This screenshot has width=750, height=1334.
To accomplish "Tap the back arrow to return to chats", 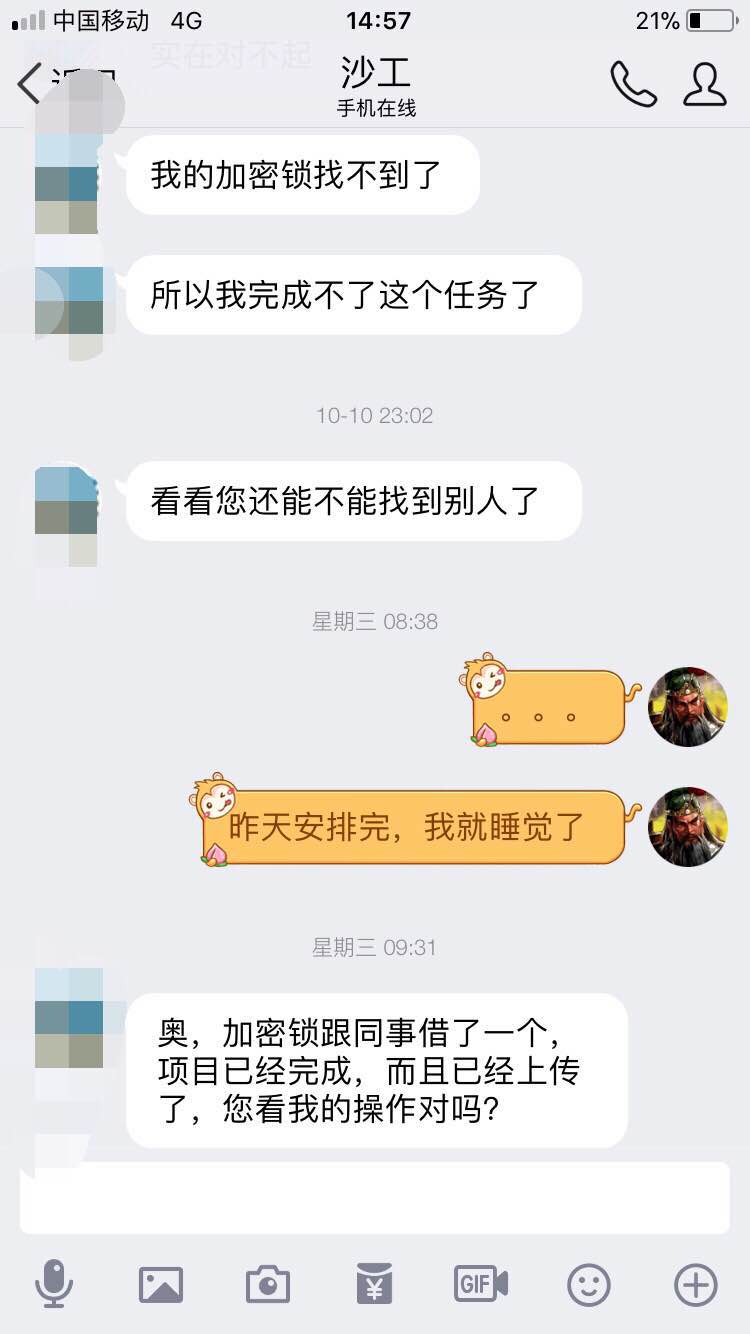I will coord(30,85).
